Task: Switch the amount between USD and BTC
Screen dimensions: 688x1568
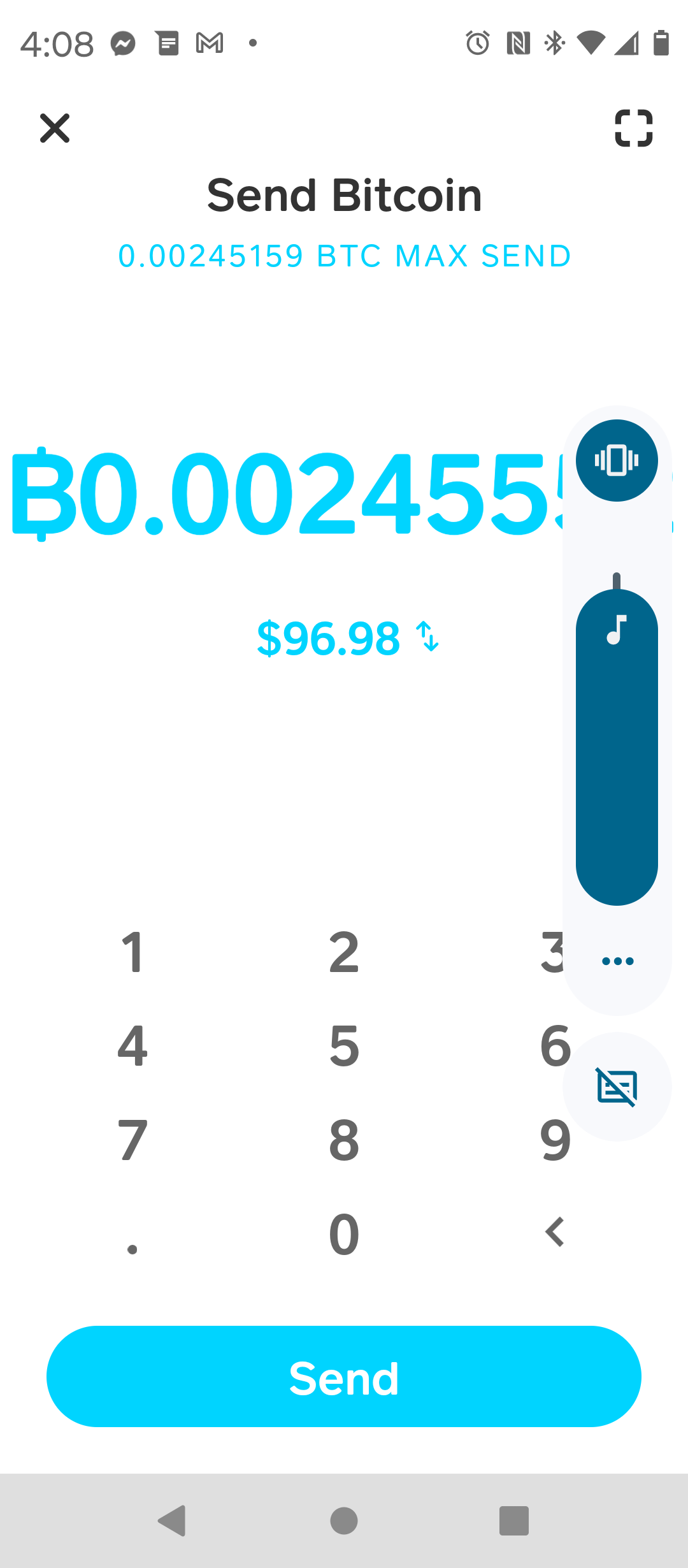Action: pyautogui.click(x=348, y=637)
